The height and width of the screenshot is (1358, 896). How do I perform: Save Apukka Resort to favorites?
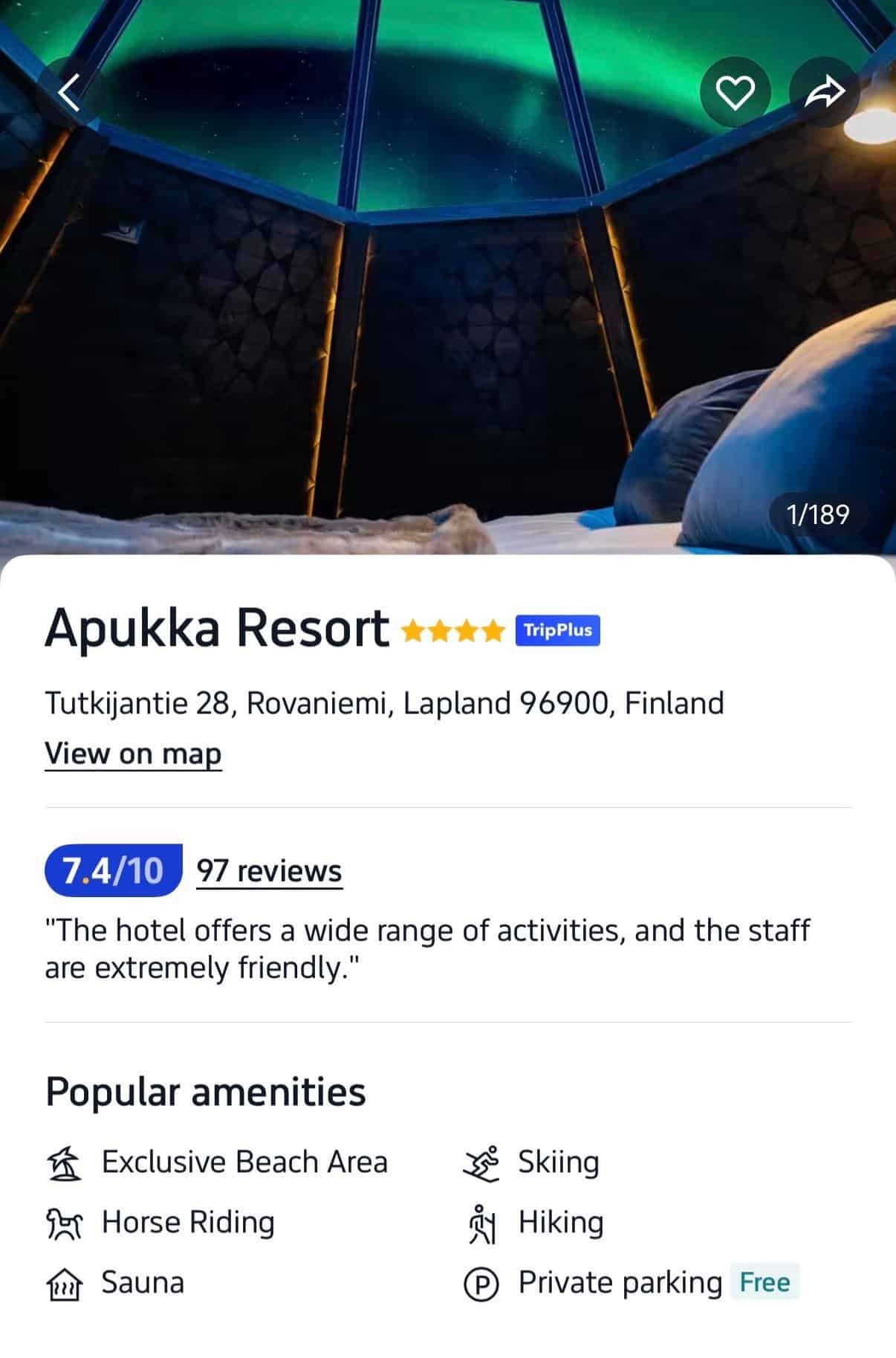[x=735, y=93]
